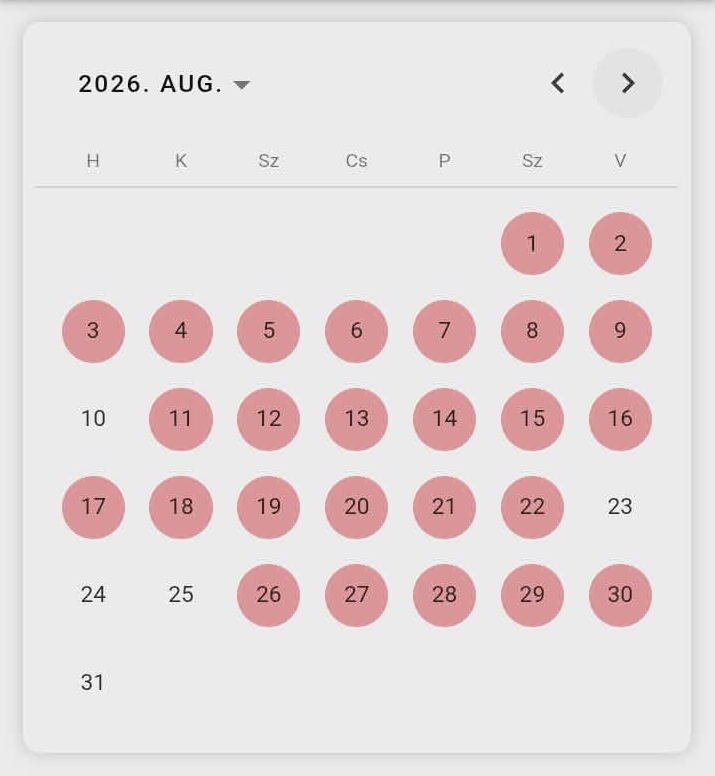Pick highlighted day 5

[269, 331]
